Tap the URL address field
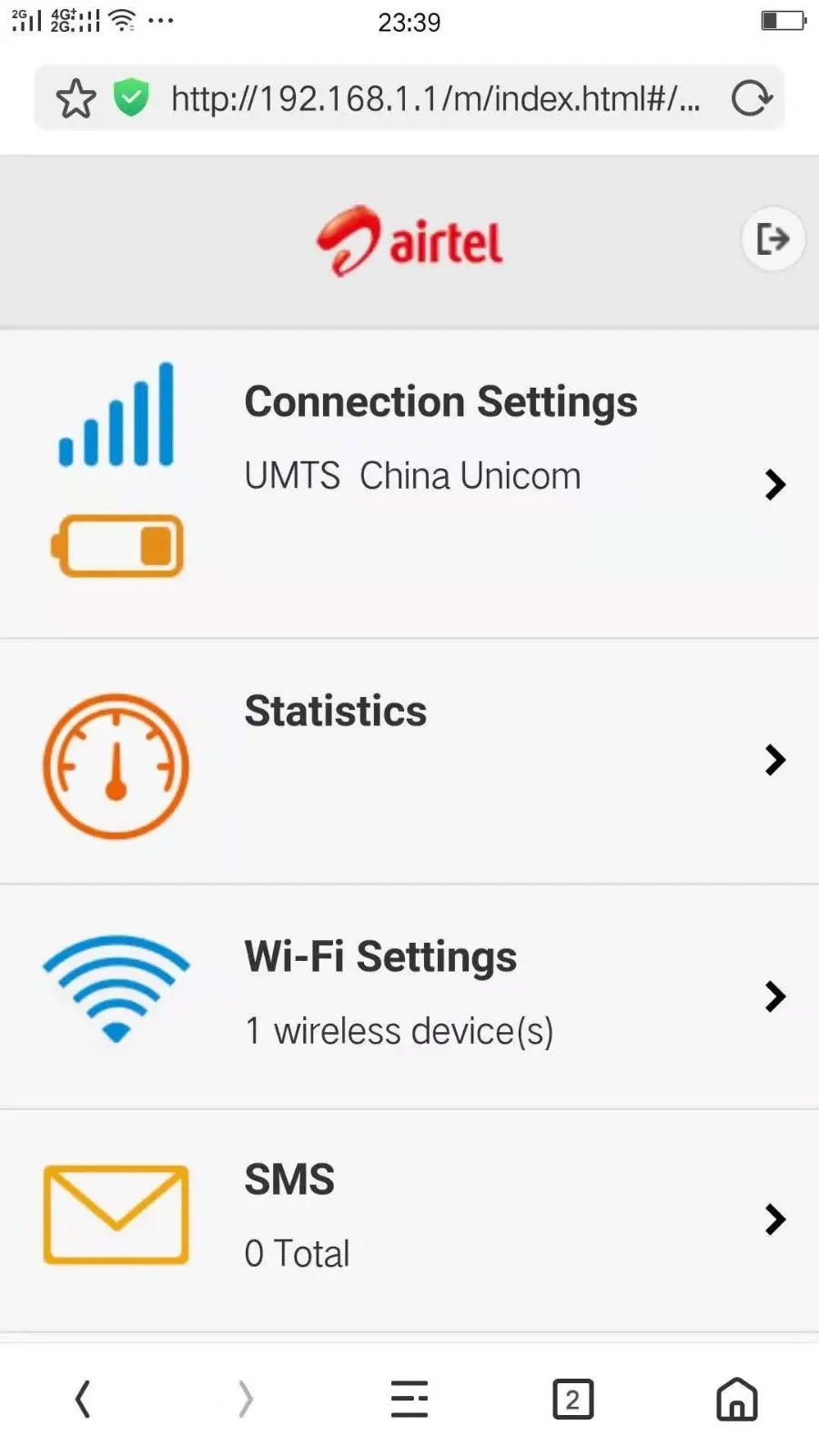The width and height of the screenshot is (819, 1456). pyautogui.click(x=435, y=98)
